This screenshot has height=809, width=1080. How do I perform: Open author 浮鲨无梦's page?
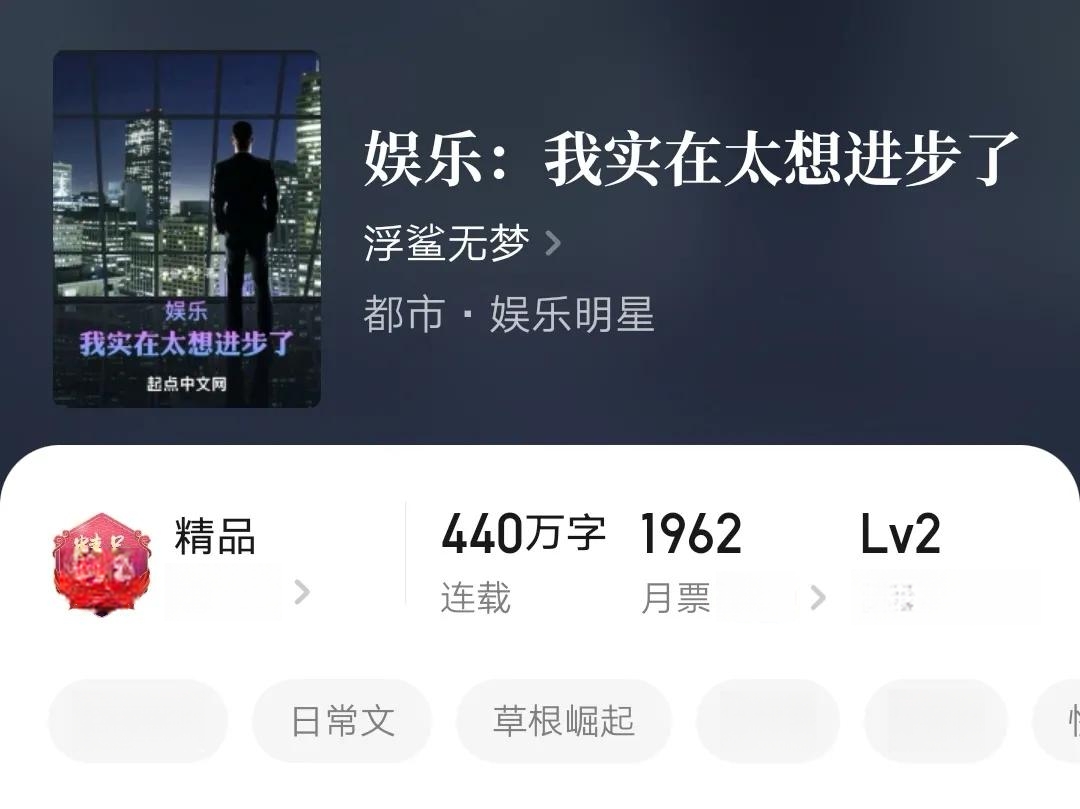coord(461,243)
